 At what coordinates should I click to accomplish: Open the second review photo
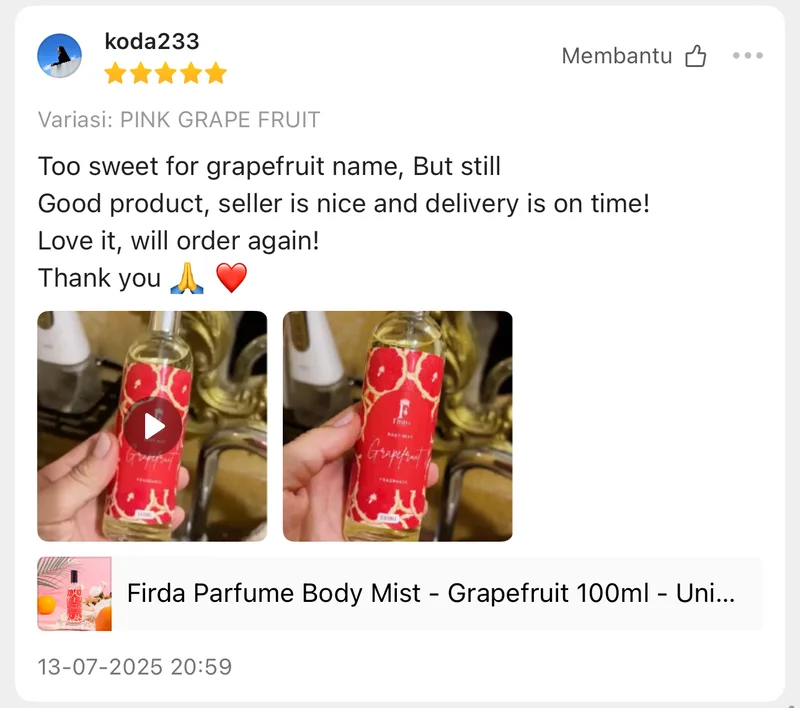click(397, 427)
